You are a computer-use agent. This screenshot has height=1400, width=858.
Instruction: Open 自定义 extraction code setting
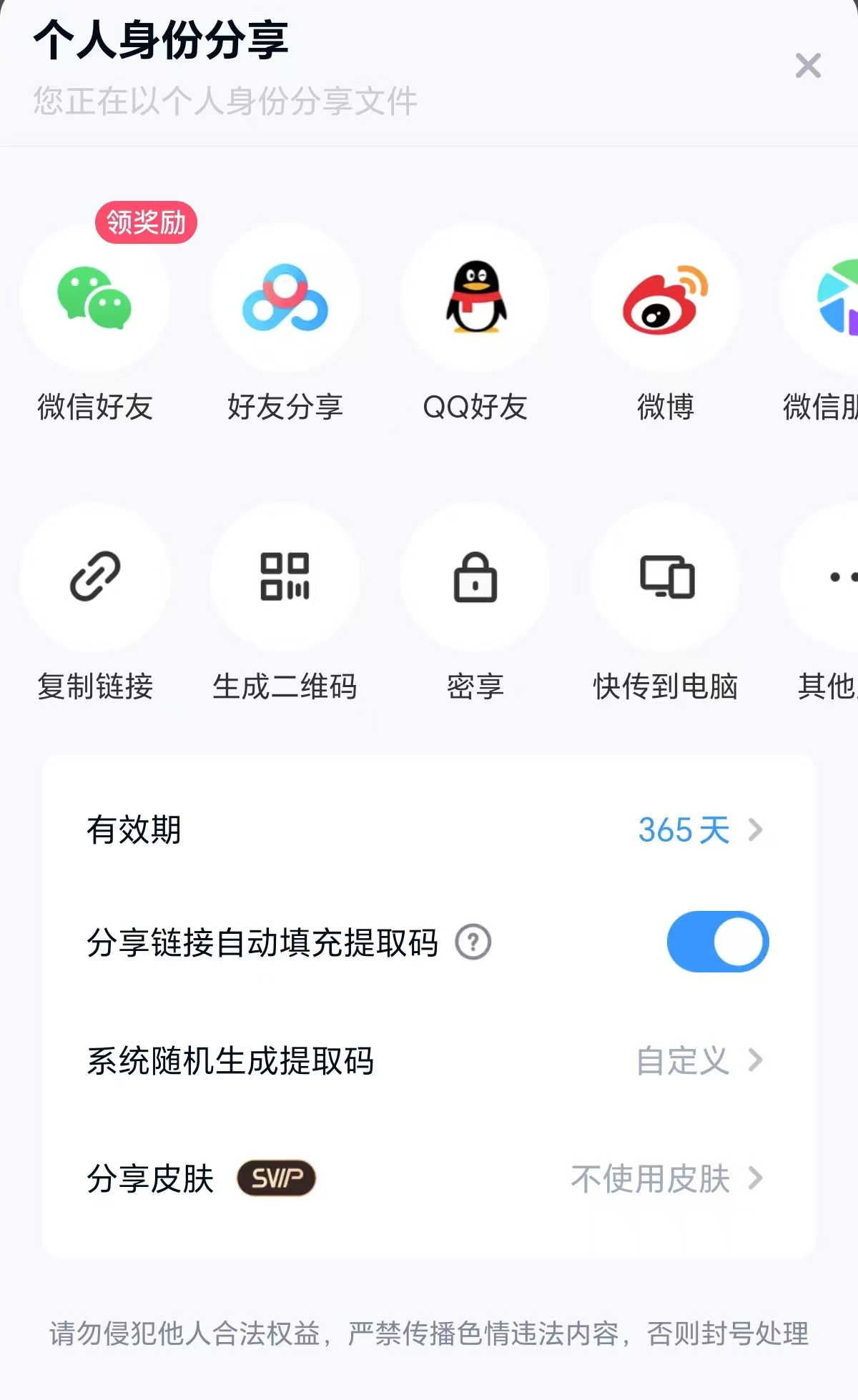(699, 1060)
